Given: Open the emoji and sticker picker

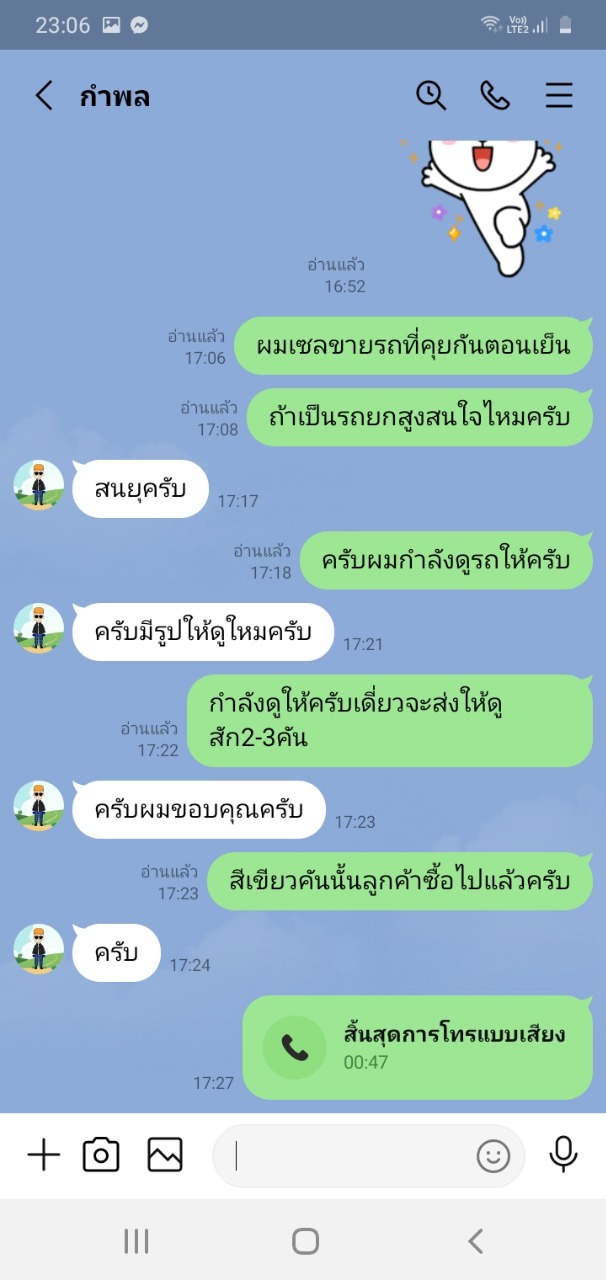Looking at the screenshot, I should tap(493, 1156).
